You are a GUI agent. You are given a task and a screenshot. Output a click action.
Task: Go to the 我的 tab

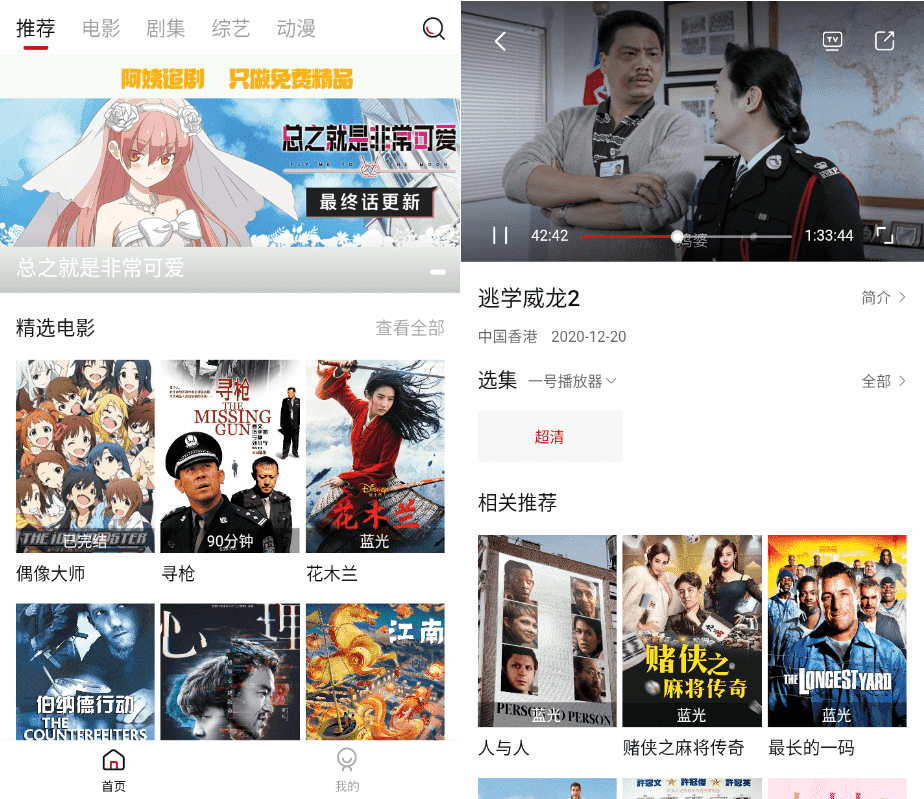point(347,770)
